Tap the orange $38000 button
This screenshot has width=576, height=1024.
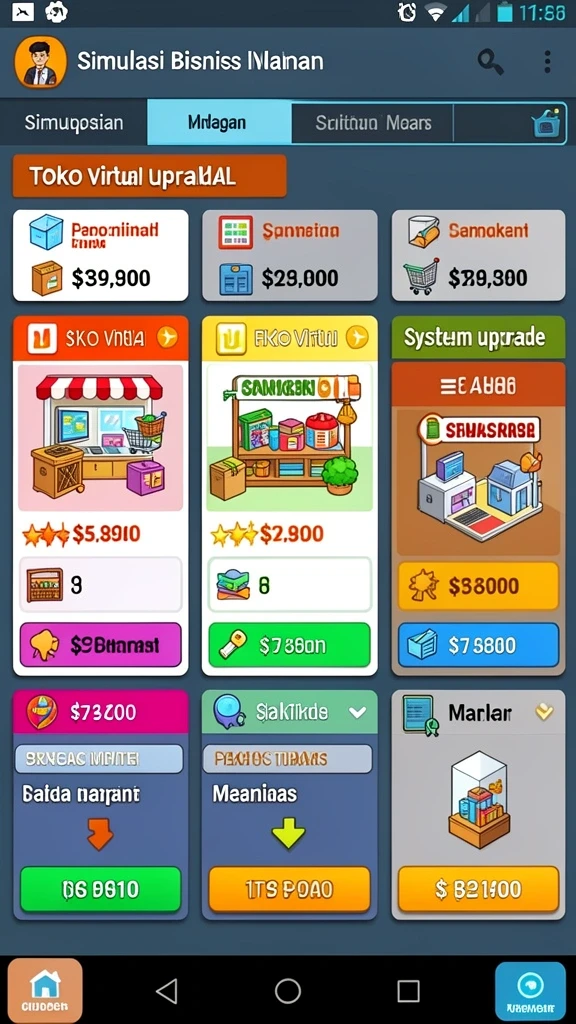[x=479, y=586]
